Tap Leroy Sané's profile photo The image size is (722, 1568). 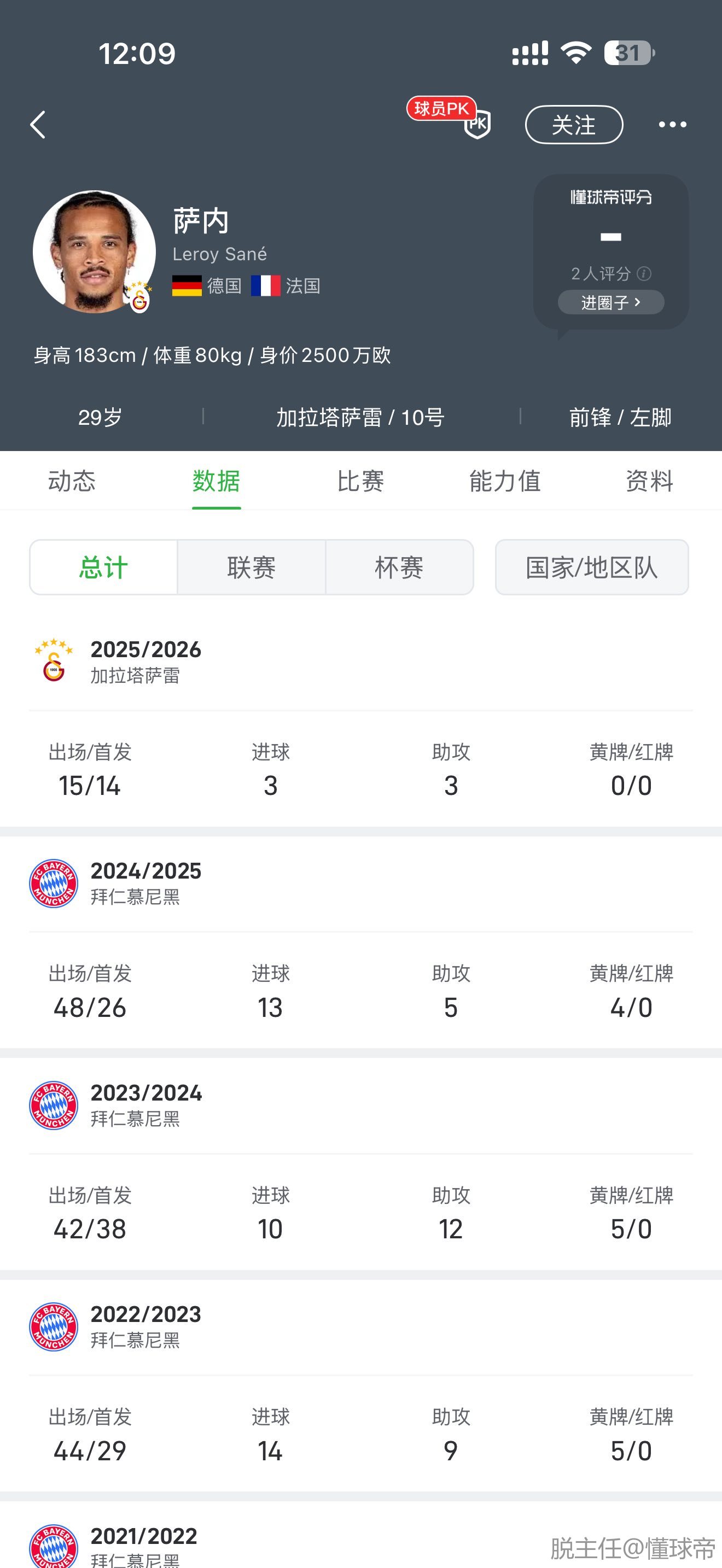[94, 251]
